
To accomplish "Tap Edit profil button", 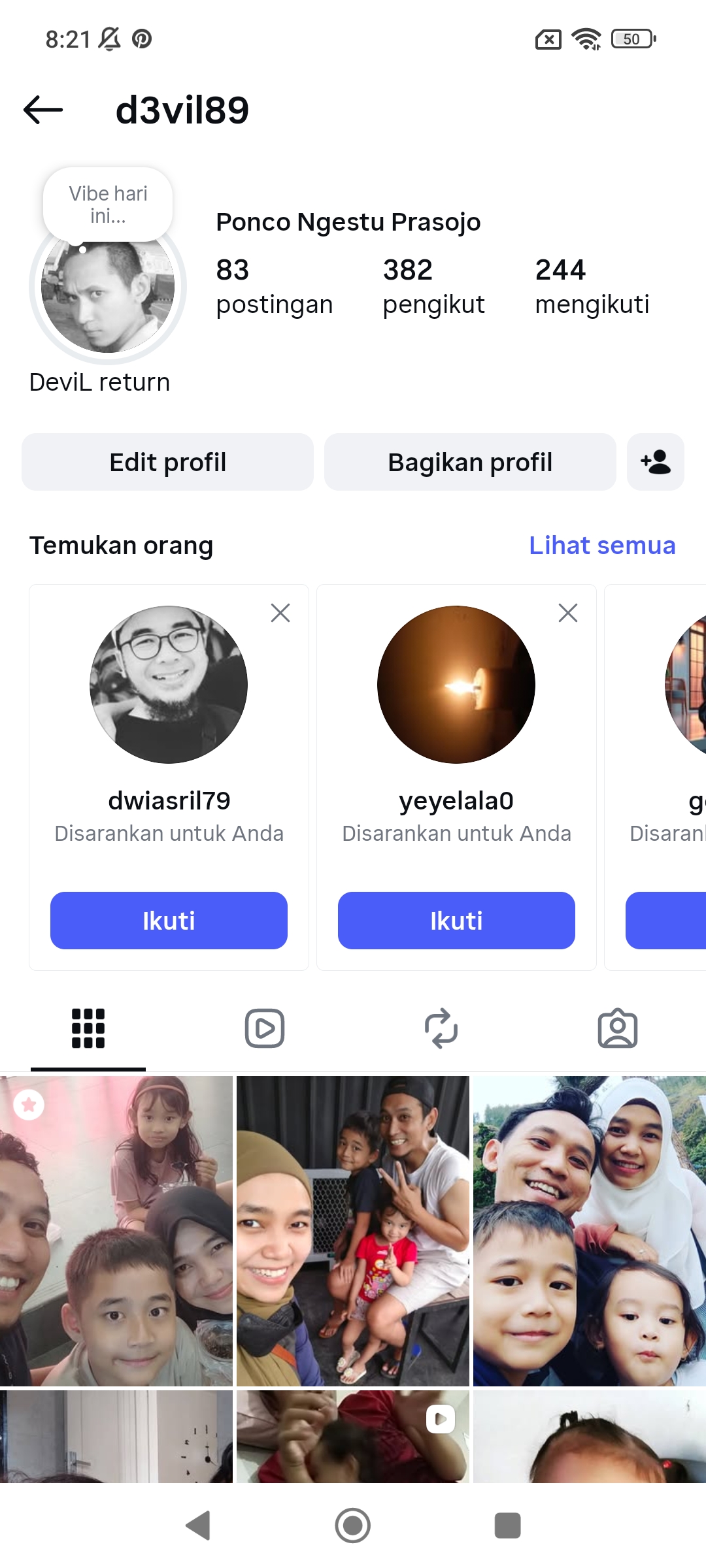I will tap(167, 462).
